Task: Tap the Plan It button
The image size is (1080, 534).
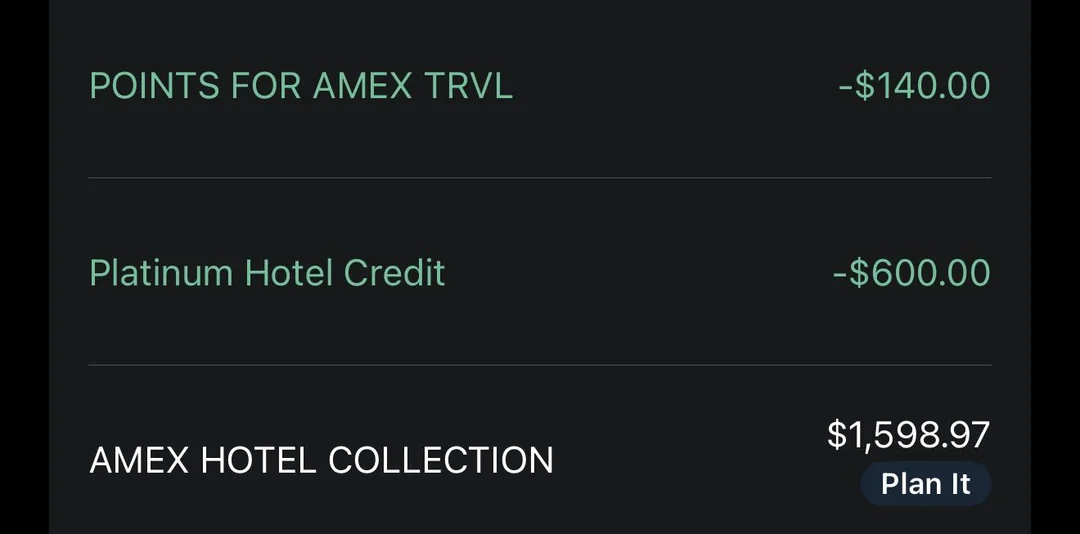Action: pos(925,484)
